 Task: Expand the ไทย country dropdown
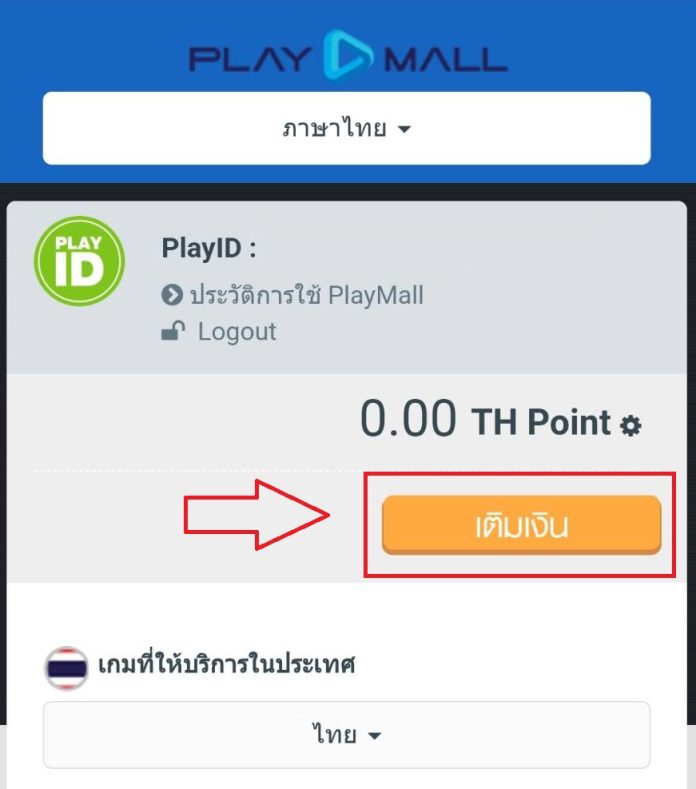click(346, 735)
